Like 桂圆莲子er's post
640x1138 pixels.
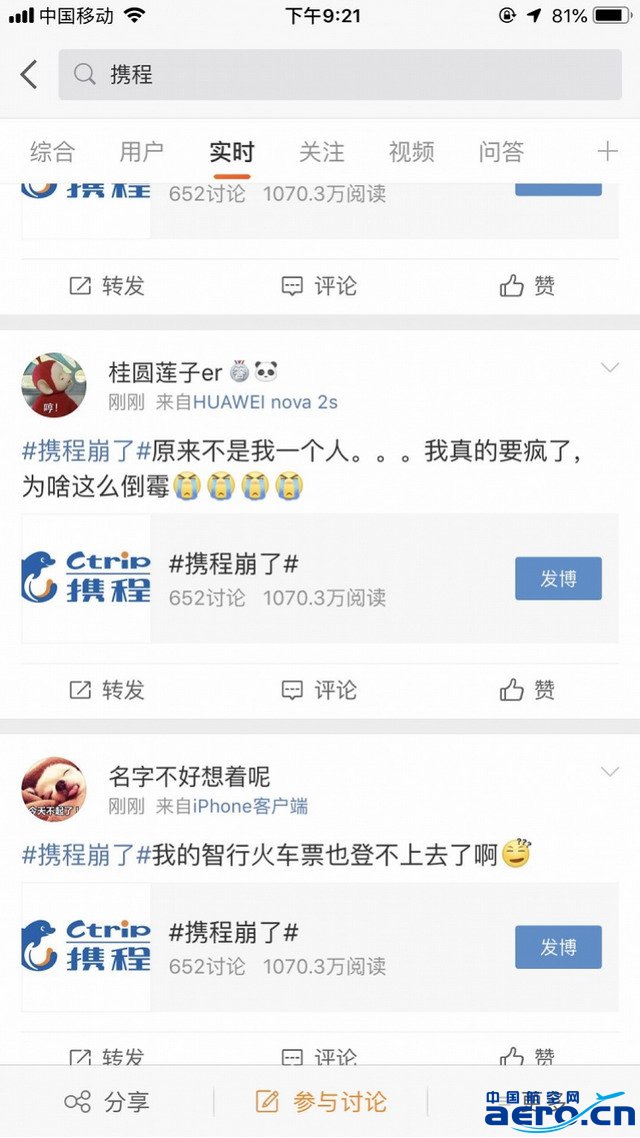tap(527, 690)
